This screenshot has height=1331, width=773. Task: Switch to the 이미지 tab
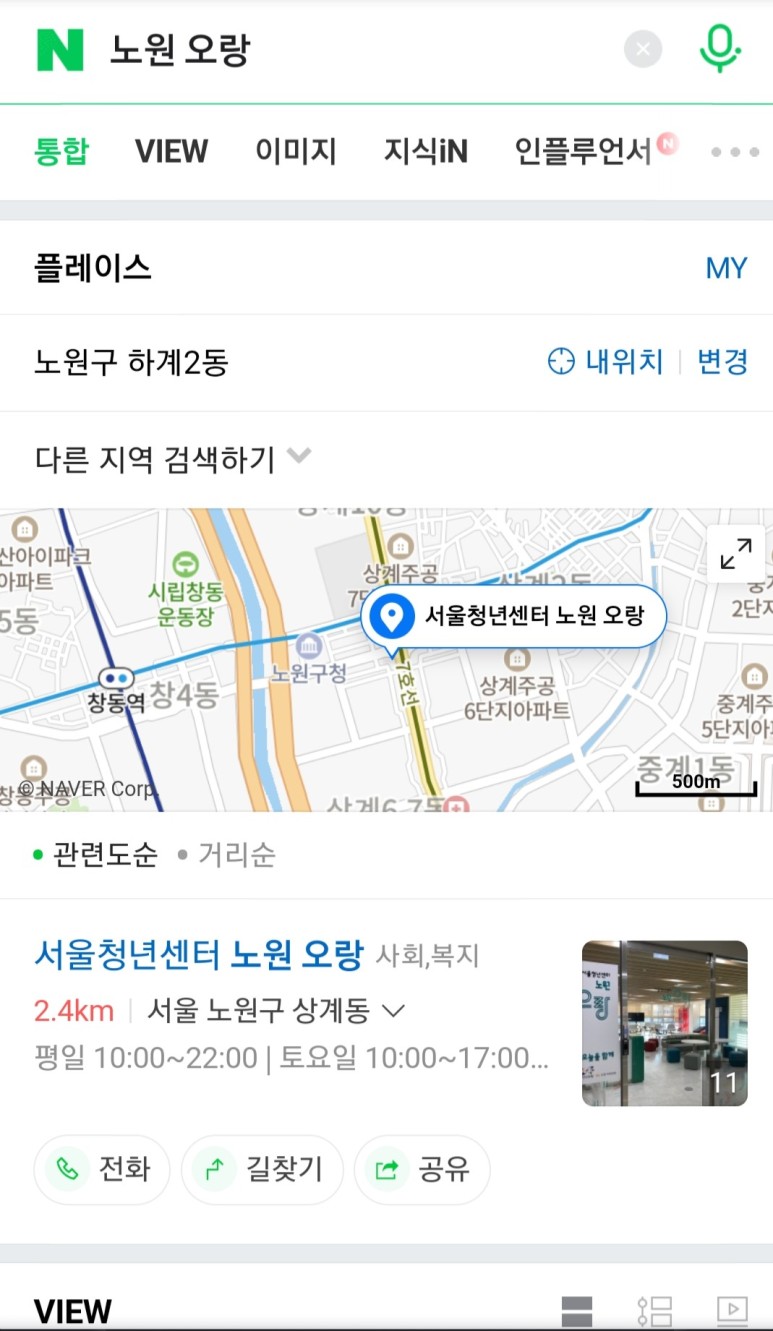coord(295,151)
